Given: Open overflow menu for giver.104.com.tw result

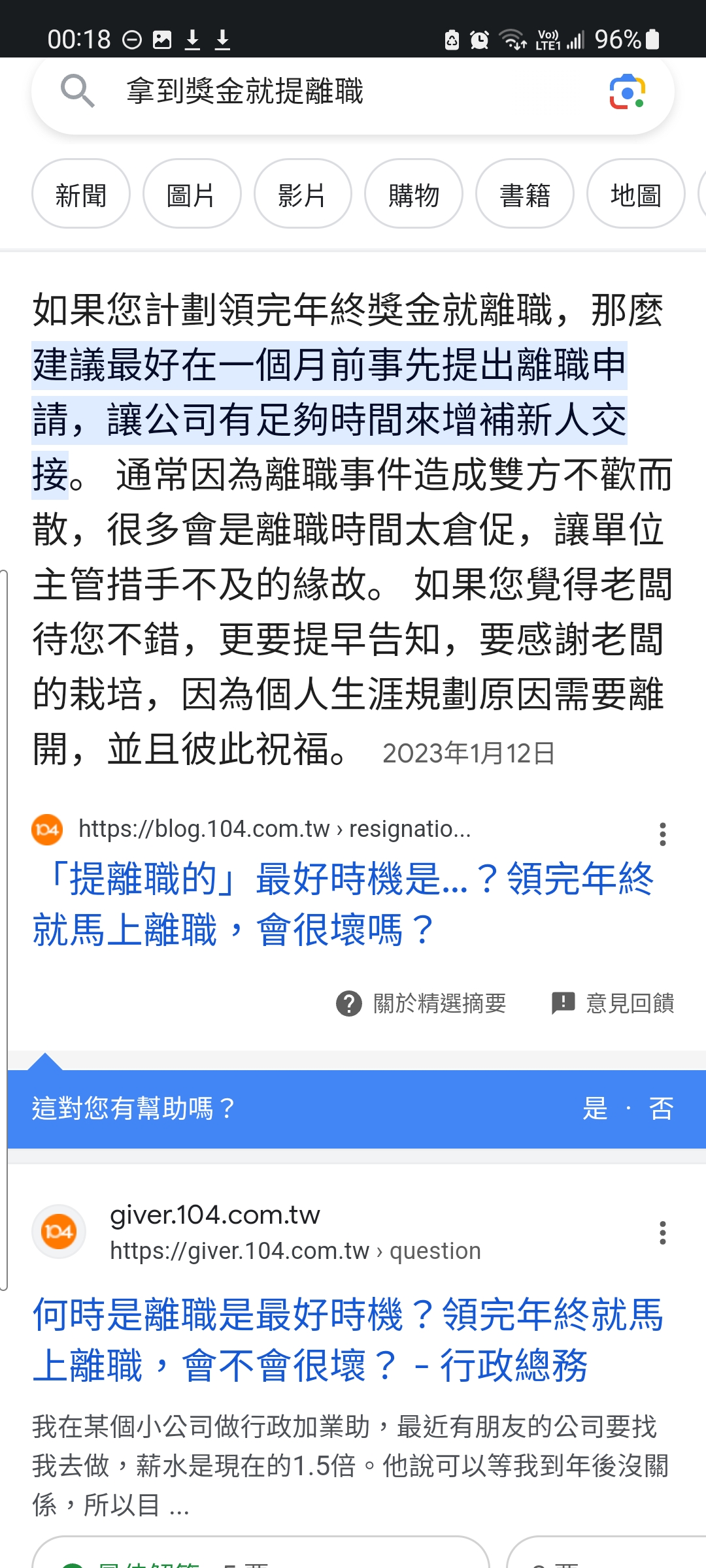Looking at the screenshot, I should pyautogui.click(x=662, y=1233).
